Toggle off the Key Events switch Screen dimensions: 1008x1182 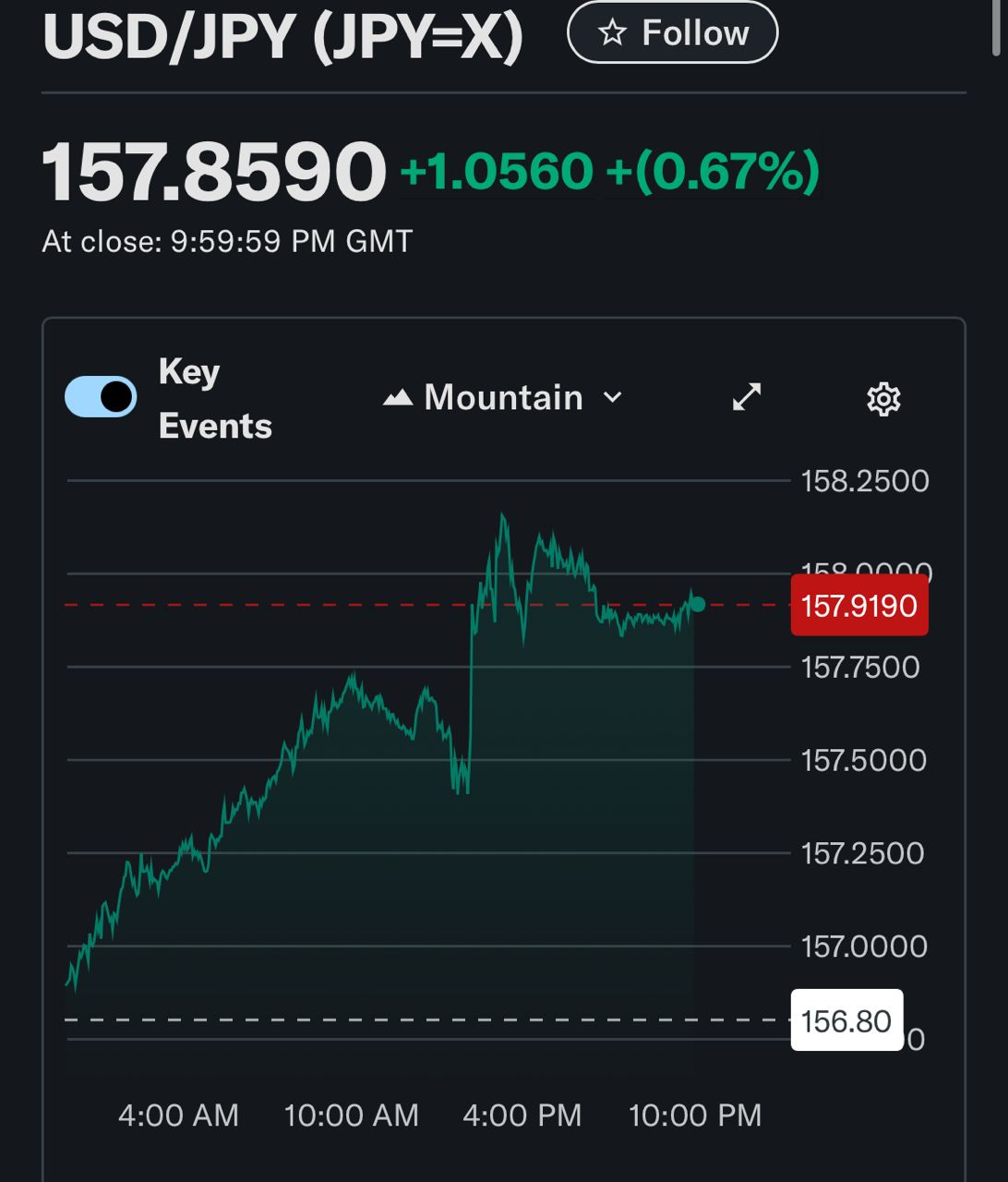101,397
